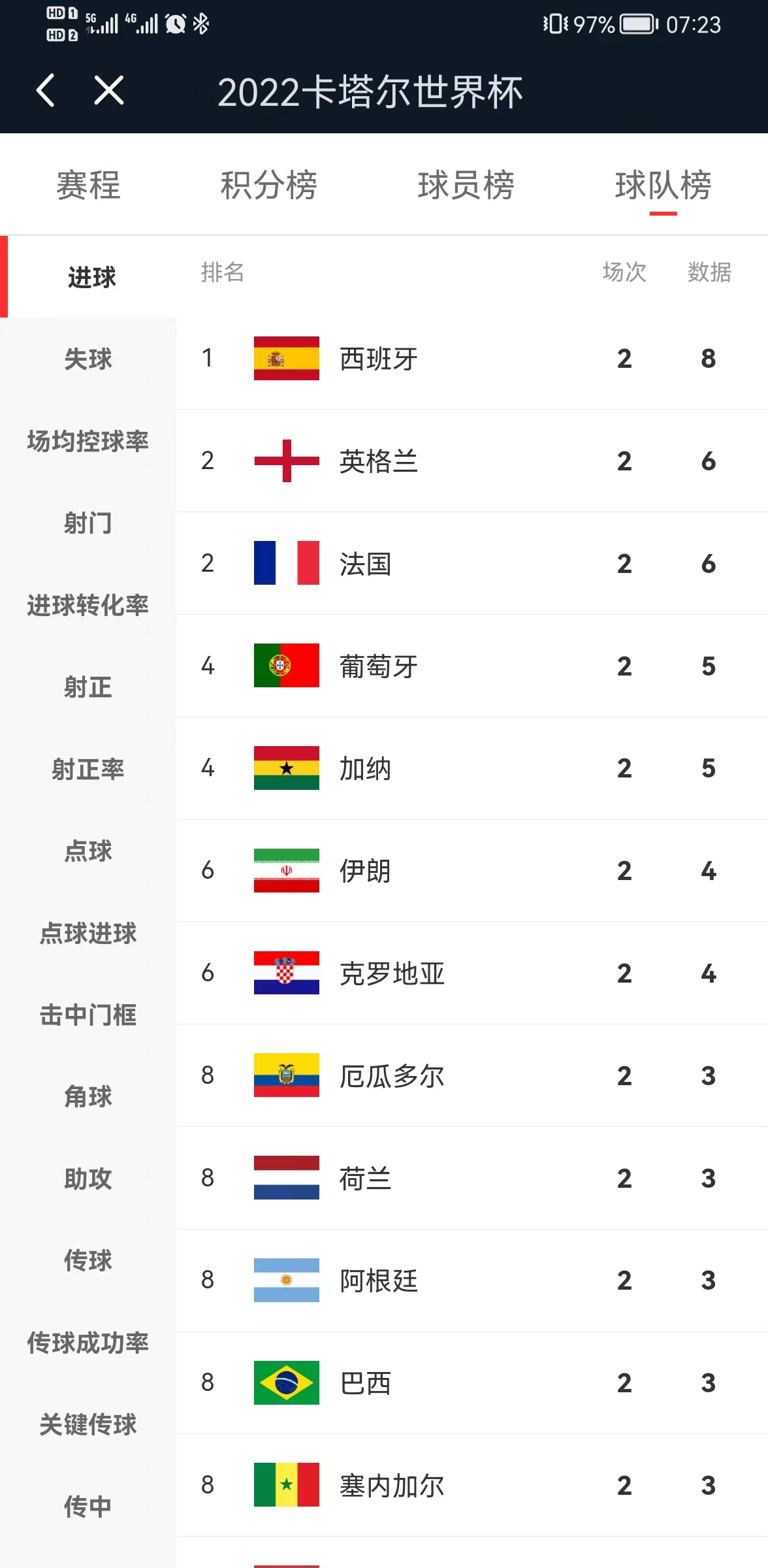The height and width of the screenshot is (1568, 768).
Task: Open the 点球 ranking
Action: [x=88, y=851]
